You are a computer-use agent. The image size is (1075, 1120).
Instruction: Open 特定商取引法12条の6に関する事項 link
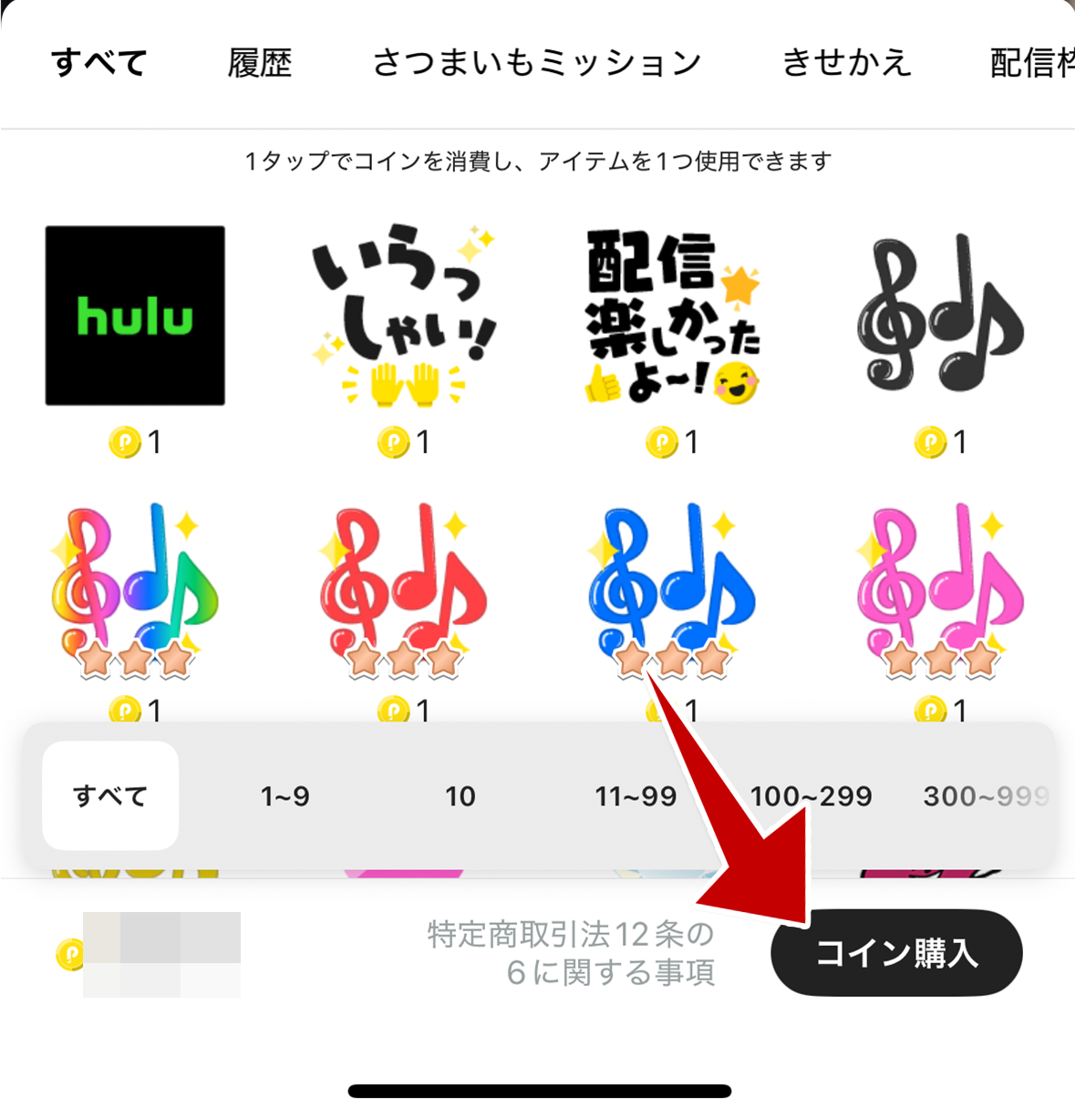572,953
